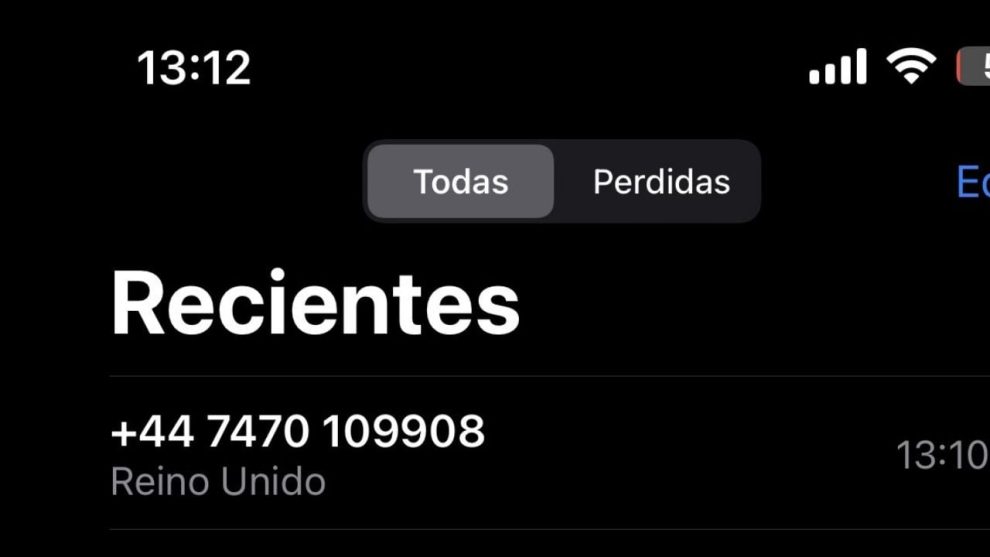Switch to the Perdidas segment
This screenshot has height=557, width=990.
[661, 182]
